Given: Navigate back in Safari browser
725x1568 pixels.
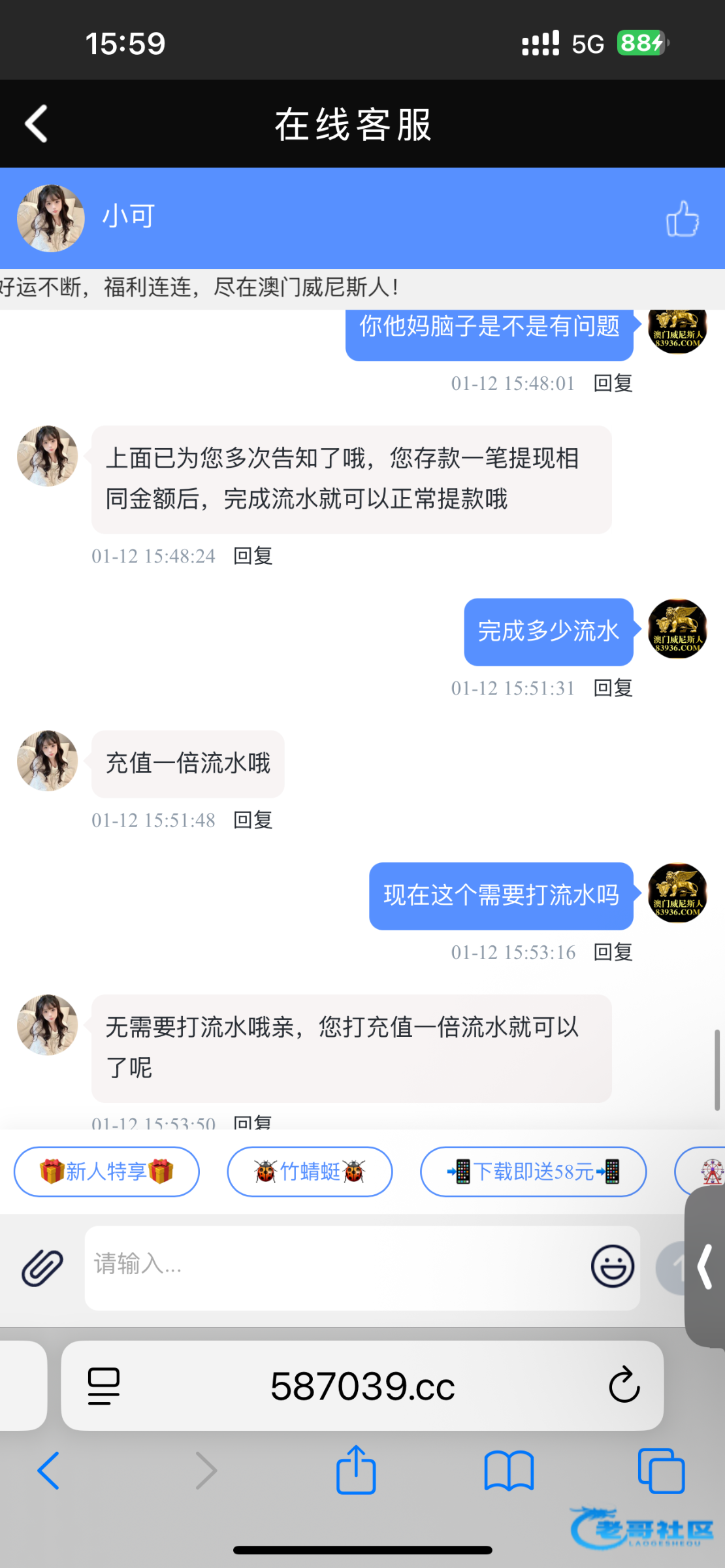Looking at the screenshot, I should [x=48, y=1471].
